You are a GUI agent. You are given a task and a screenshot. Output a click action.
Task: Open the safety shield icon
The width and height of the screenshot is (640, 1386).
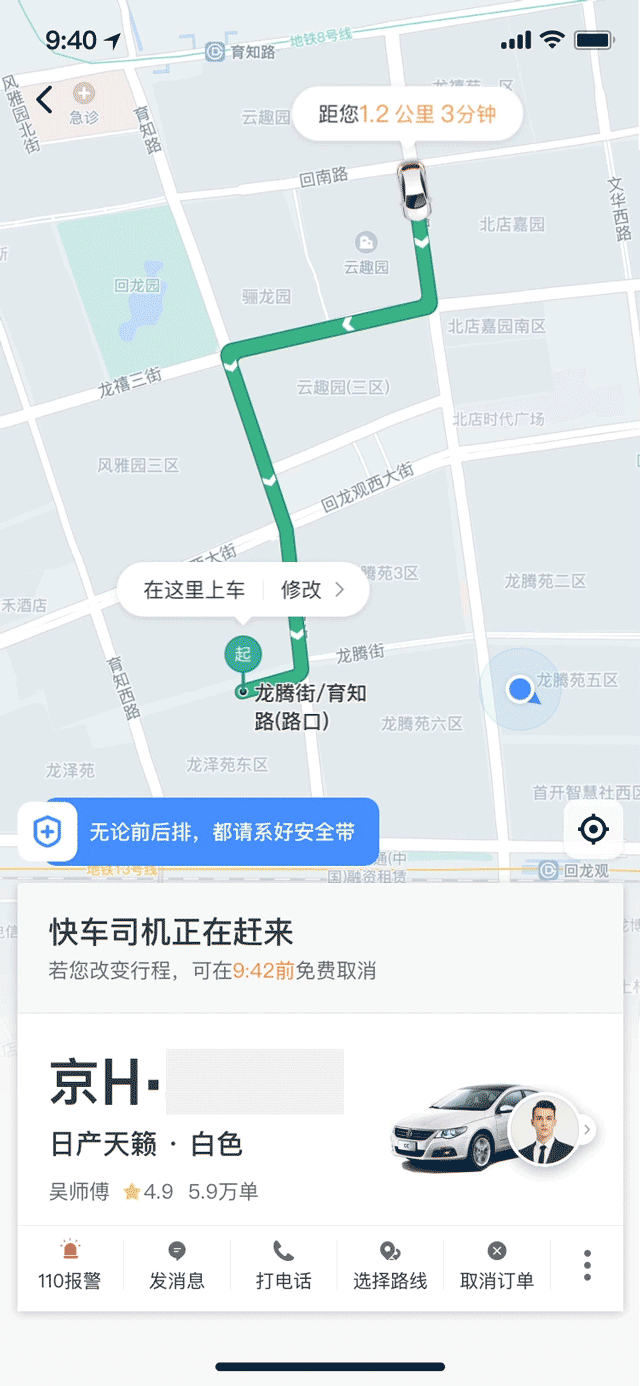[46, 831]
